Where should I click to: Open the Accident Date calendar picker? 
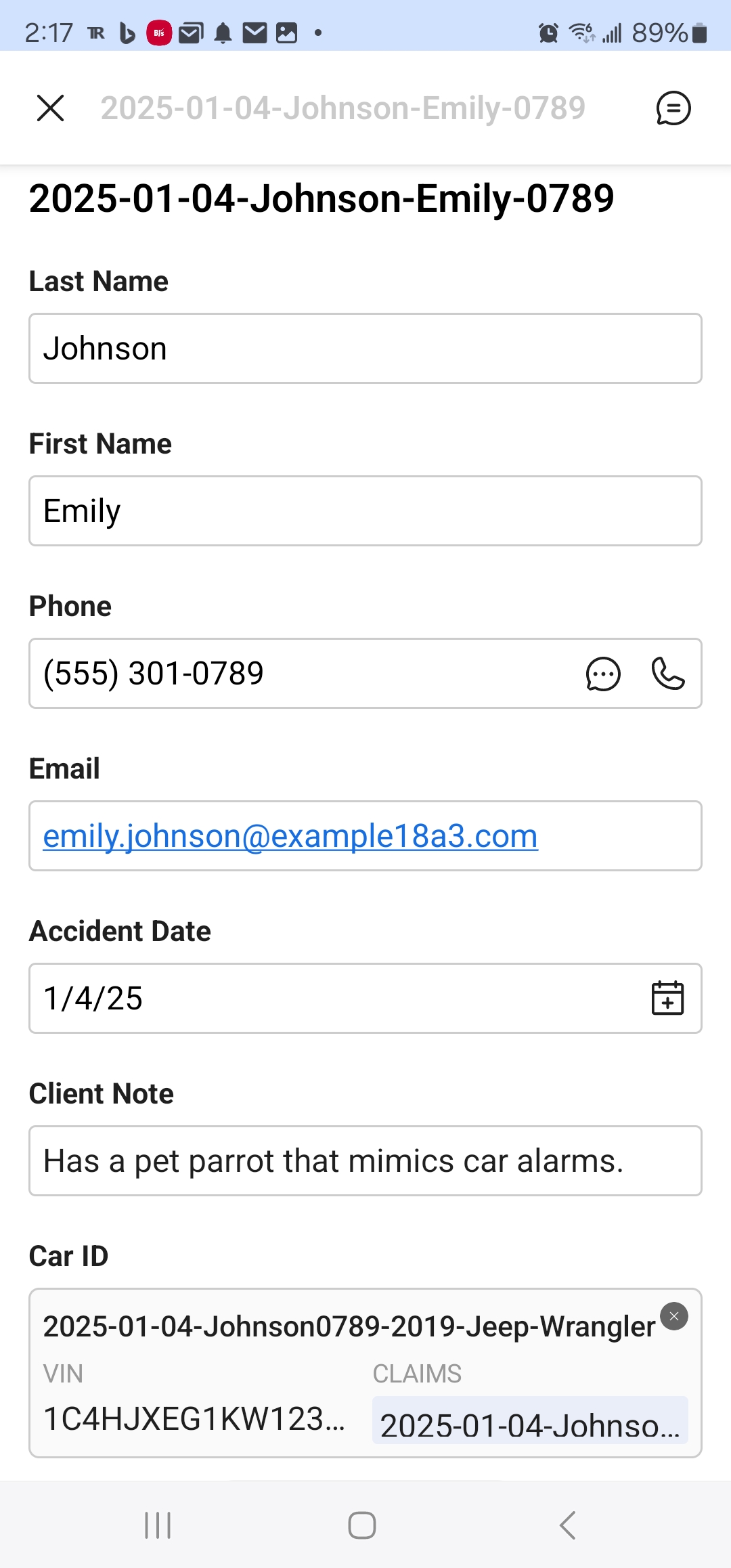click(667, 999)
